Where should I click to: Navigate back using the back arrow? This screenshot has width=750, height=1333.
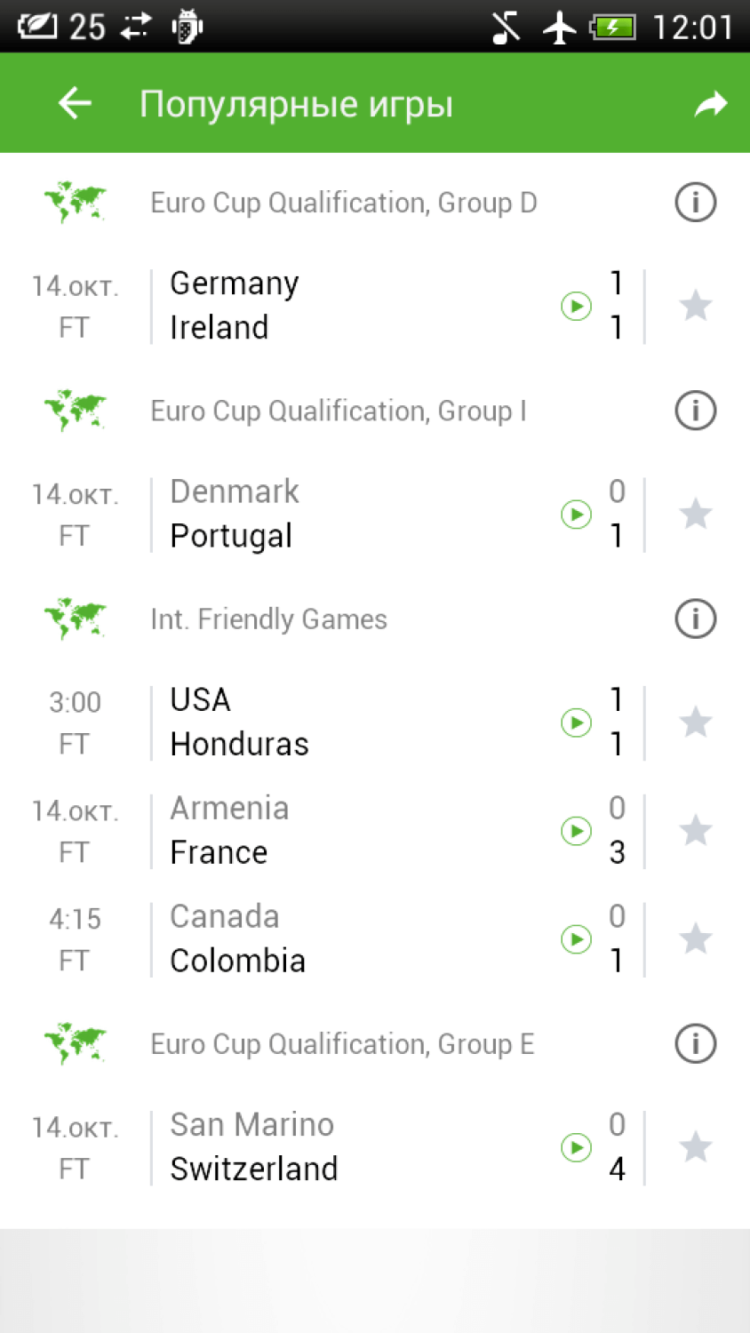pos(75,102)
